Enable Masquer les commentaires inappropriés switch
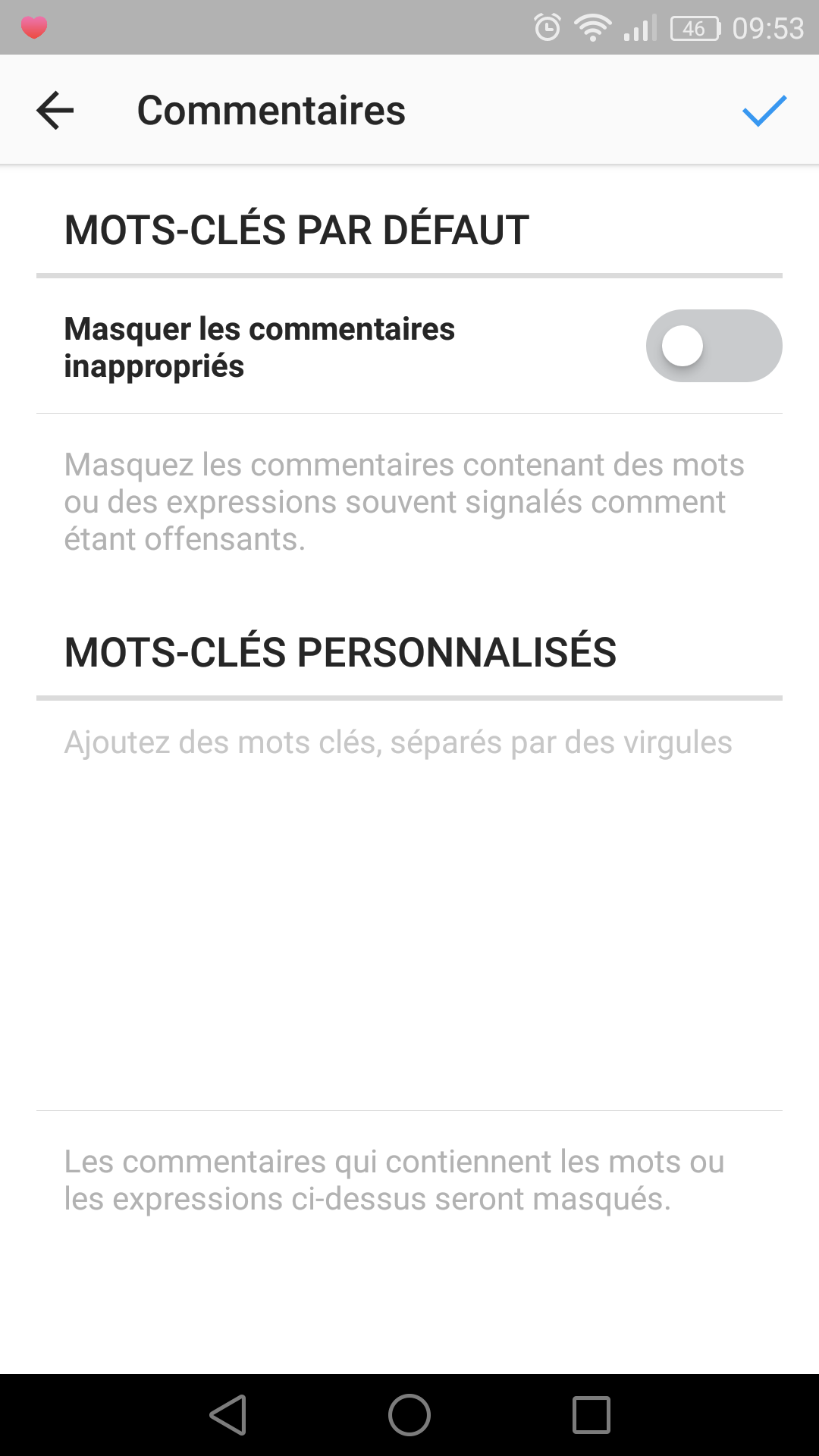819x1456 pixels. (714, 346)
